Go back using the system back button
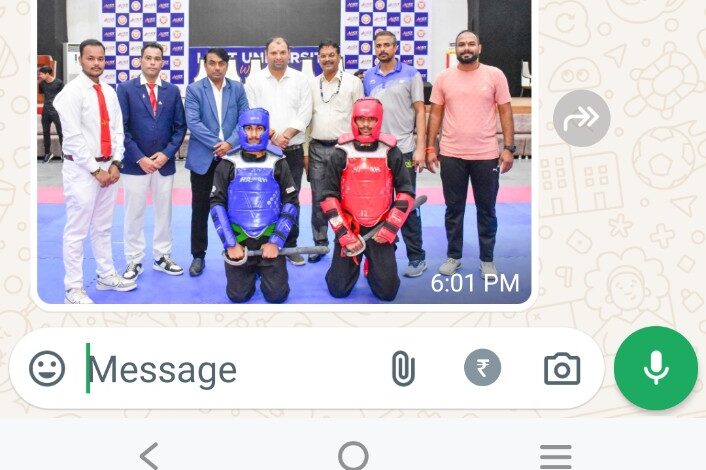706x470 pixels. 149,455
